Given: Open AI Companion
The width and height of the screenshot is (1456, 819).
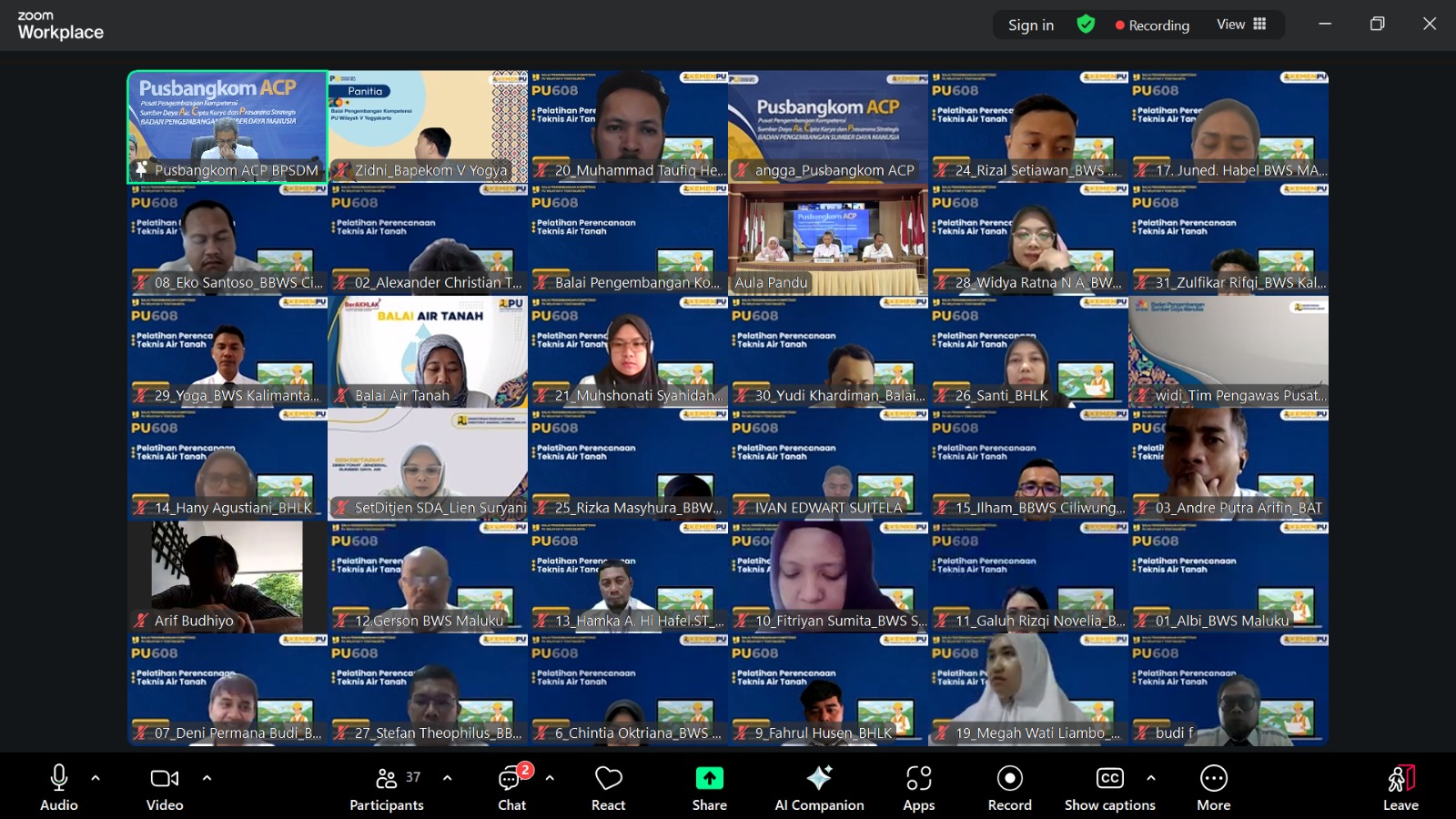Looking at the screenshot, I should (819, 787).
